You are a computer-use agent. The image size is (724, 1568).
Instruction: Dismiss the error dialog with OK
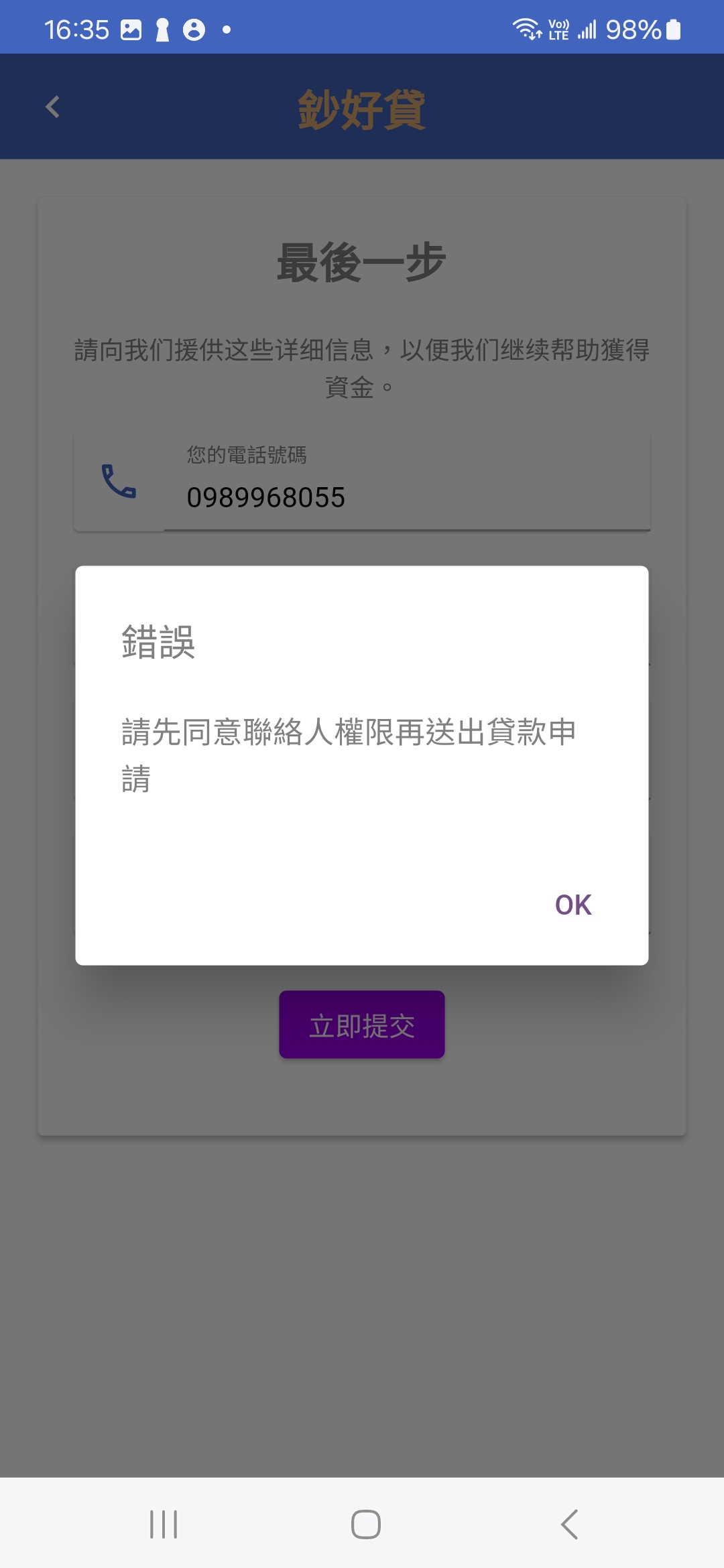coord(573,905)
